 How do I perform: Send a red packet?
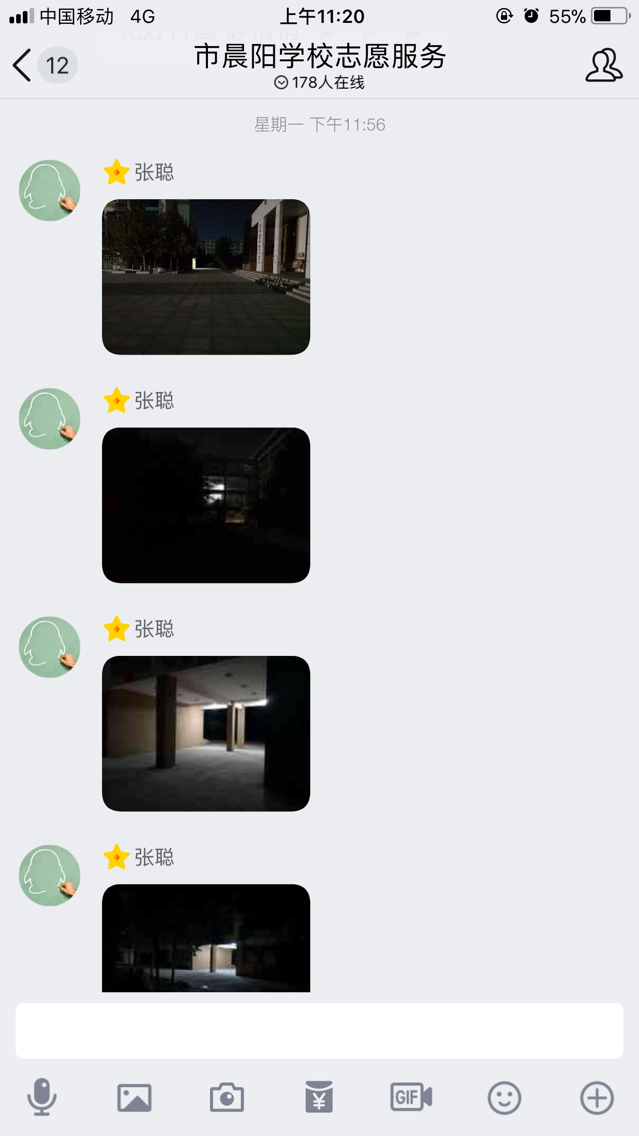[319, 1097]
